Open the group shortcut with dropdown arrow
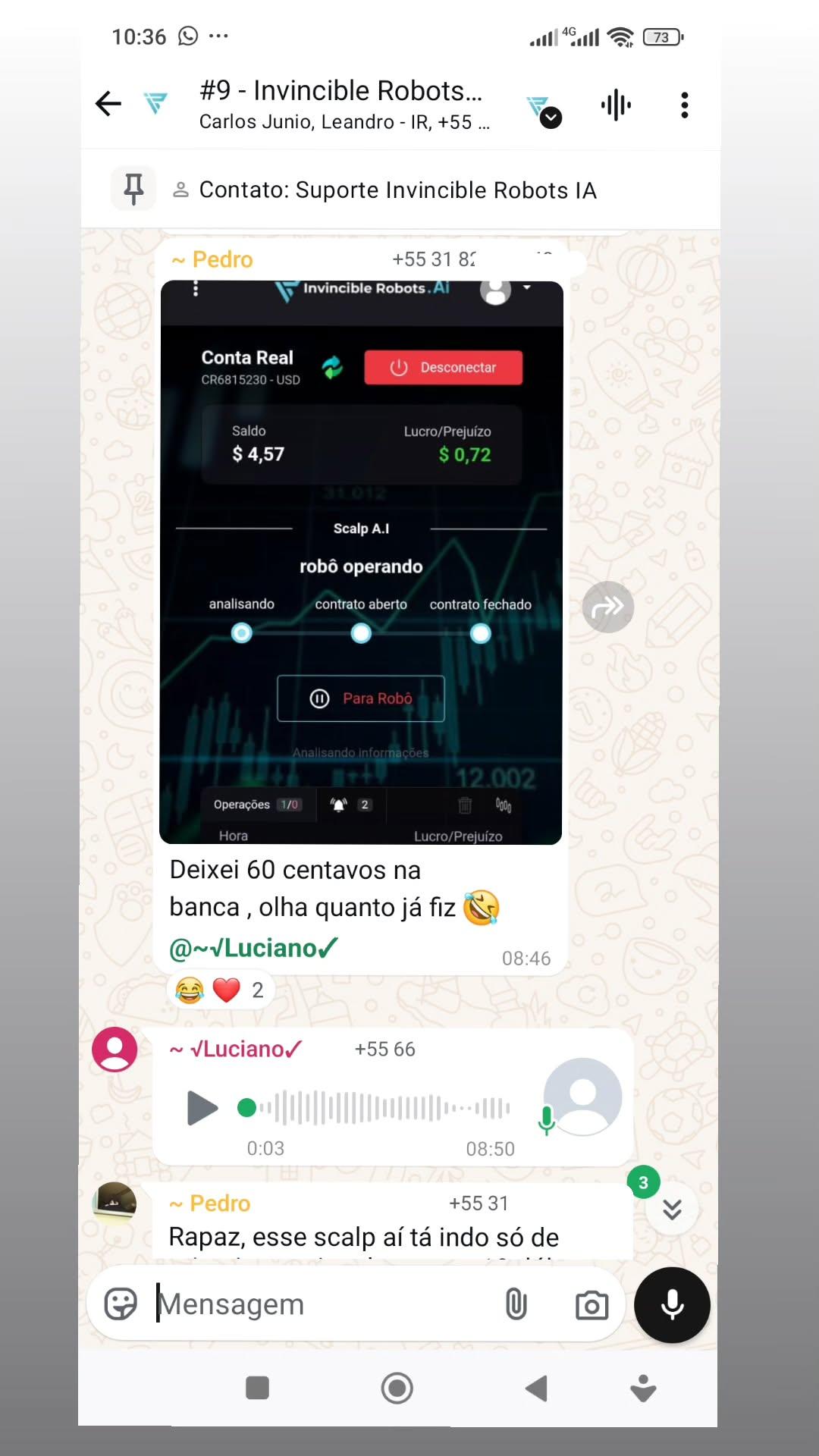819x1456 pixels. (x=544, y=111)
